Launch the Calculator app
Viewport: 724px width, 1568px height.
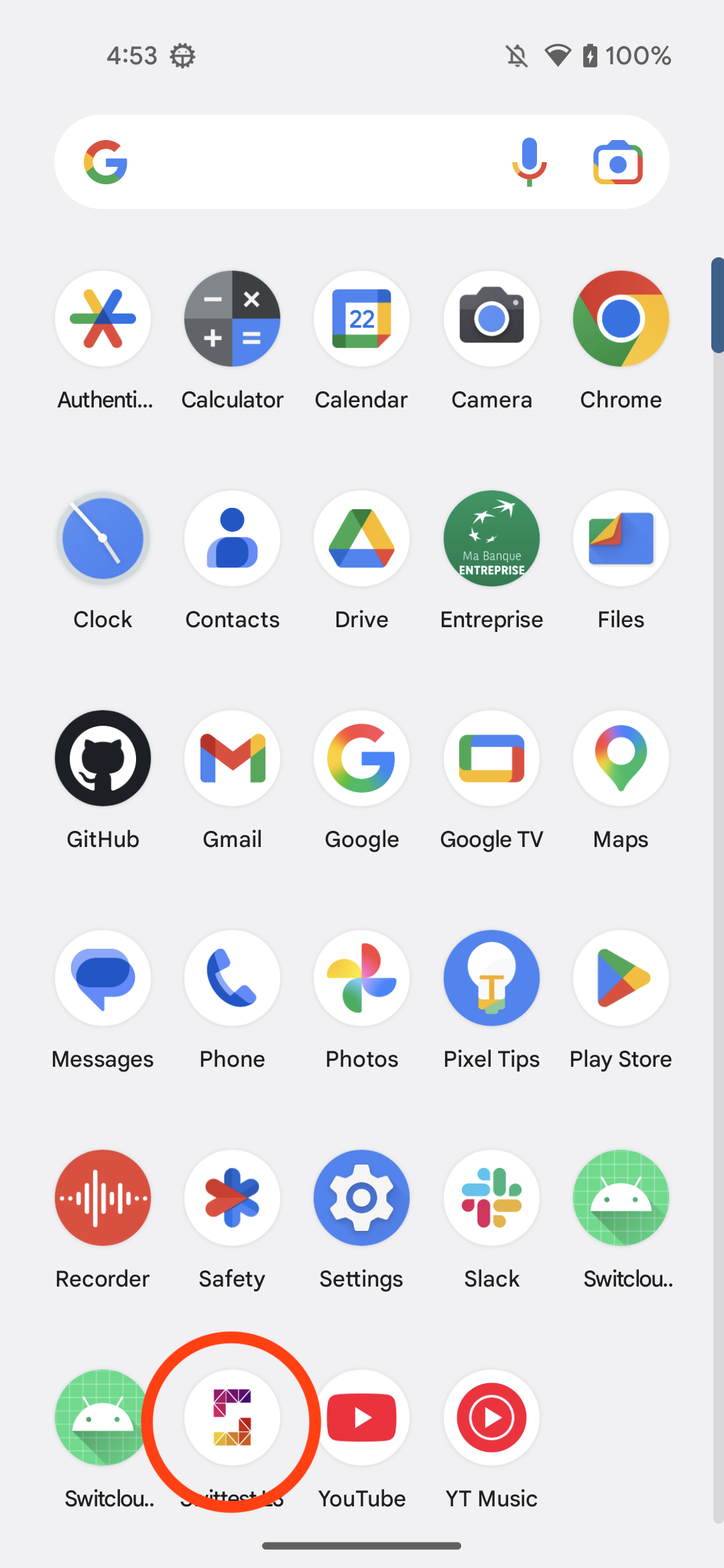point(233,319)
